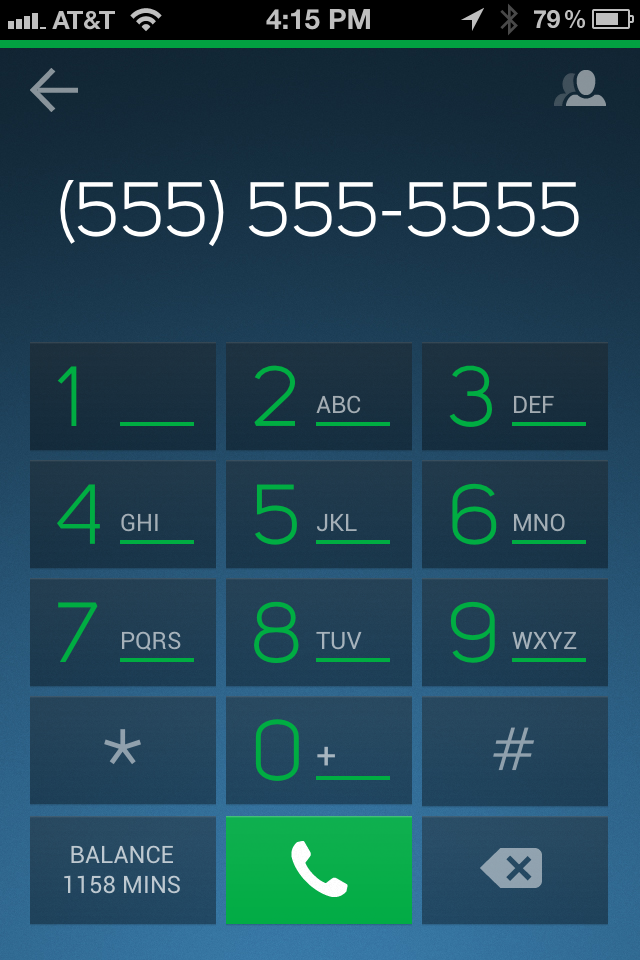Dial the 5 JKL key

(x=319, y=515)
